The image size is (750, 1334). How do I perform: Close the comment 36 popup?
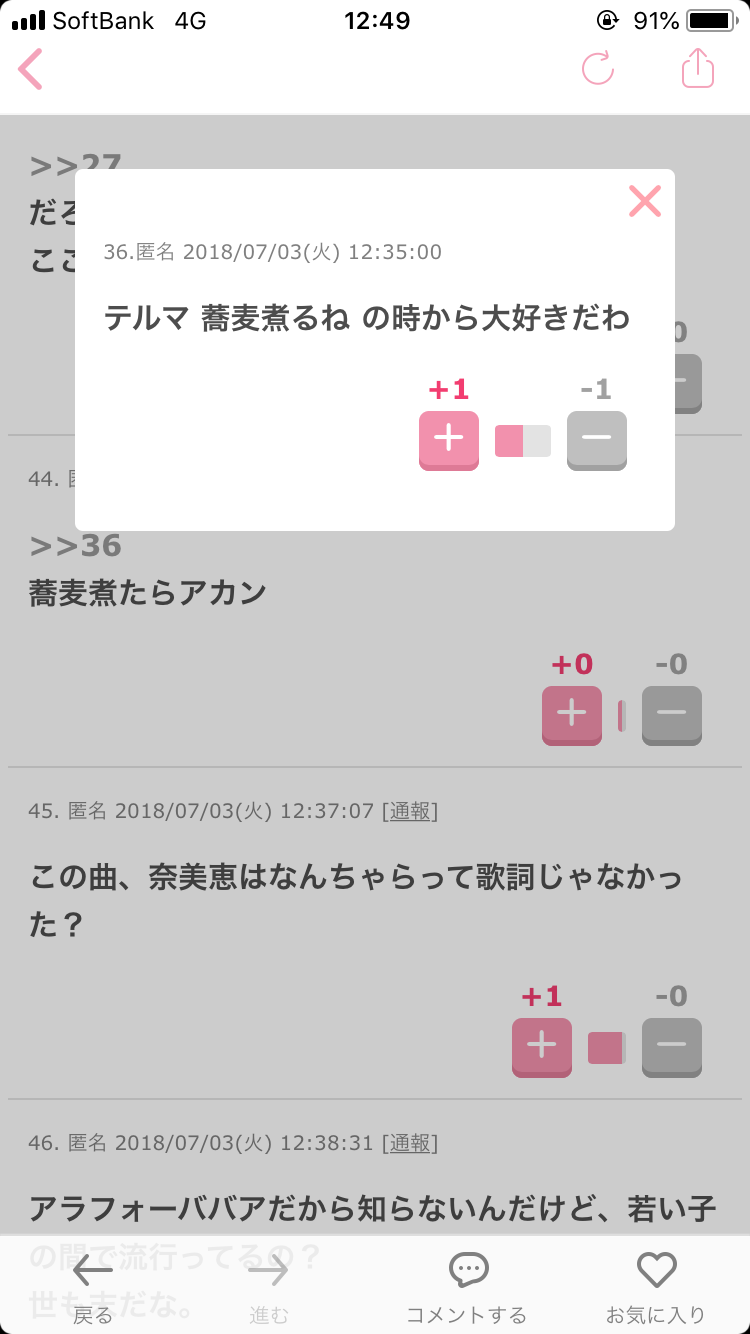point(645,201)
